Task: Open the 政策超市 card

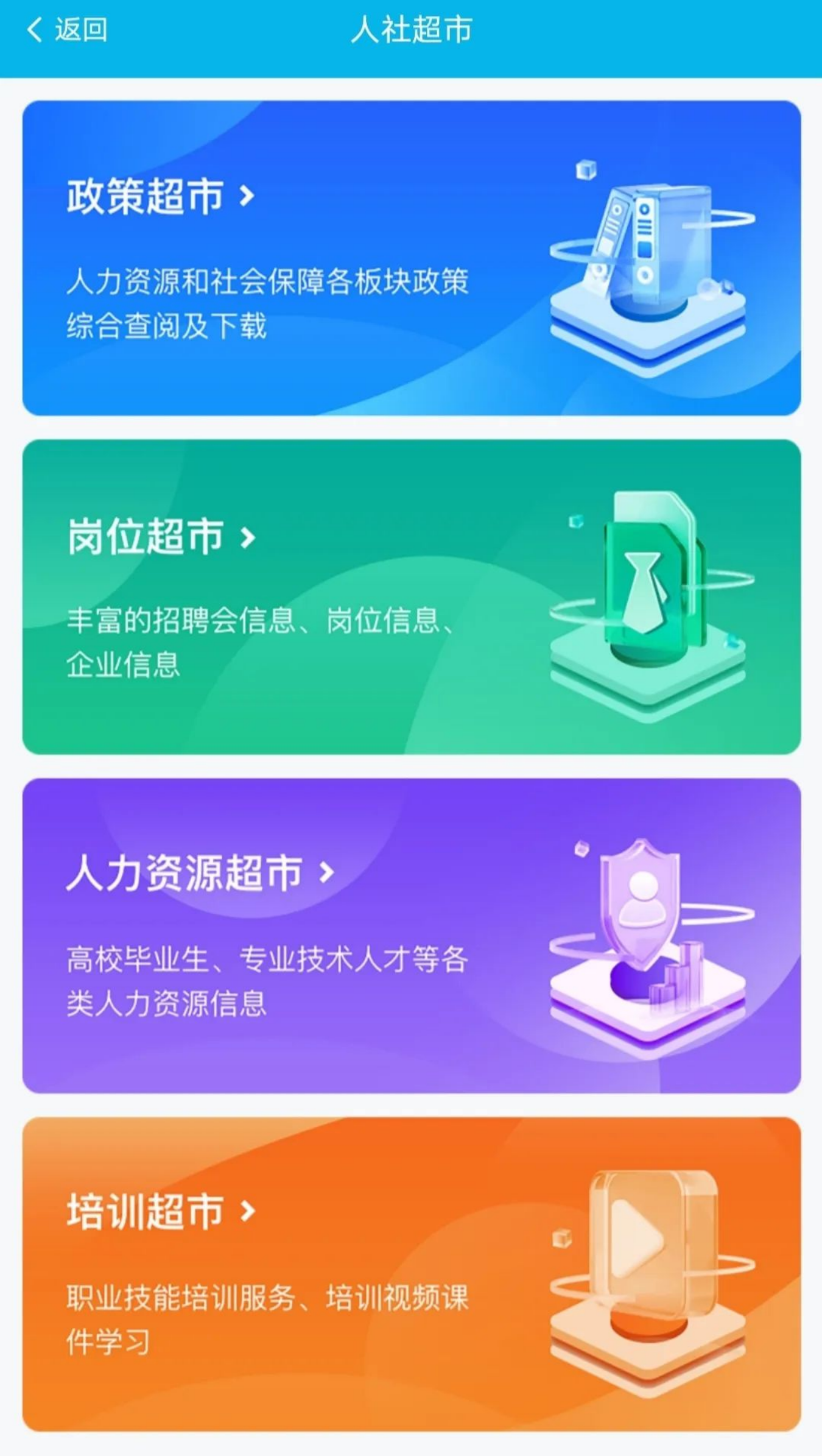Action: [411, 258]
